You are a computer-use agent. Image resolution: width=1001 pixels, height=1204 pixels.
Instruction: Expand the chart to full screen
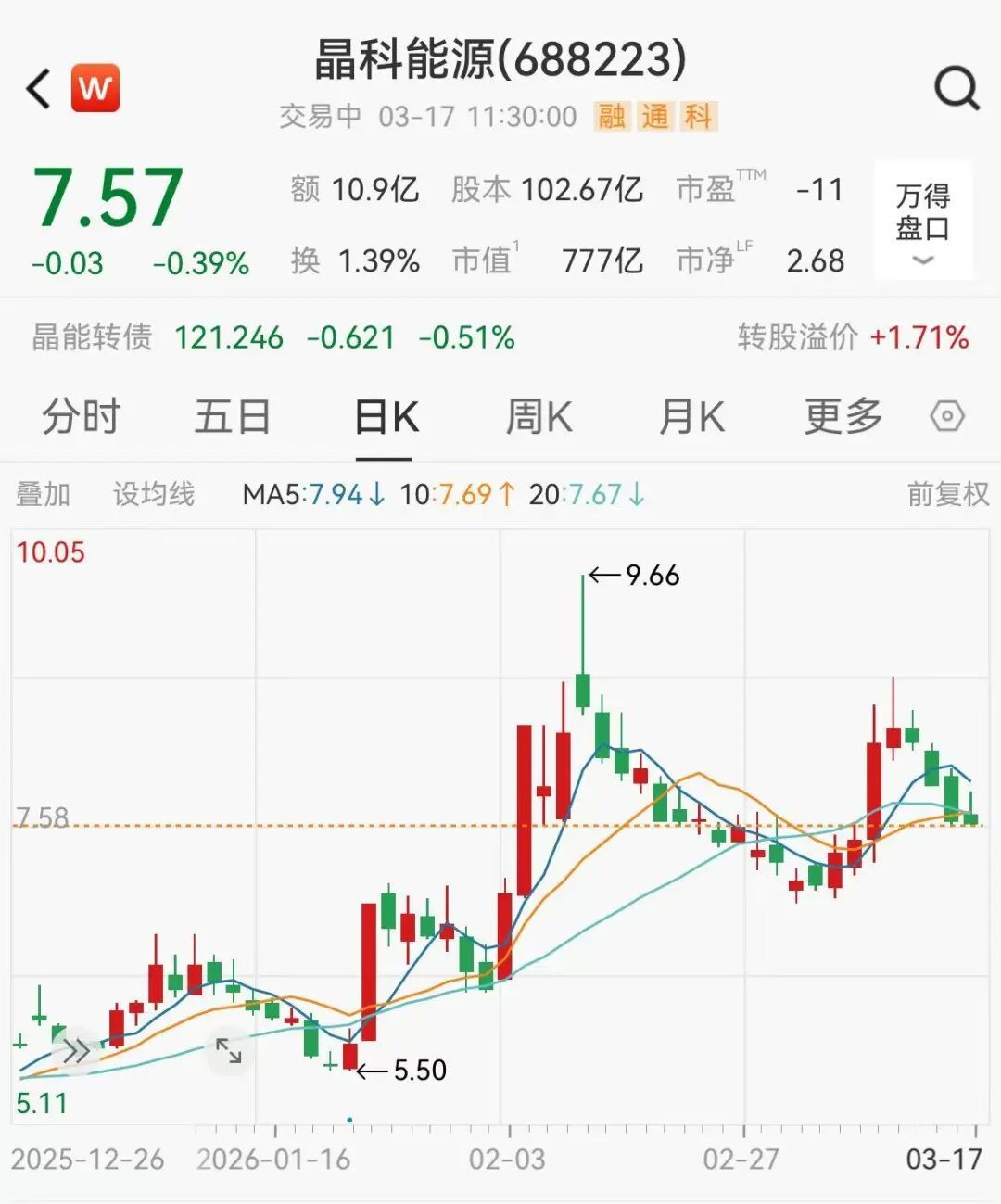(228, 1050)
